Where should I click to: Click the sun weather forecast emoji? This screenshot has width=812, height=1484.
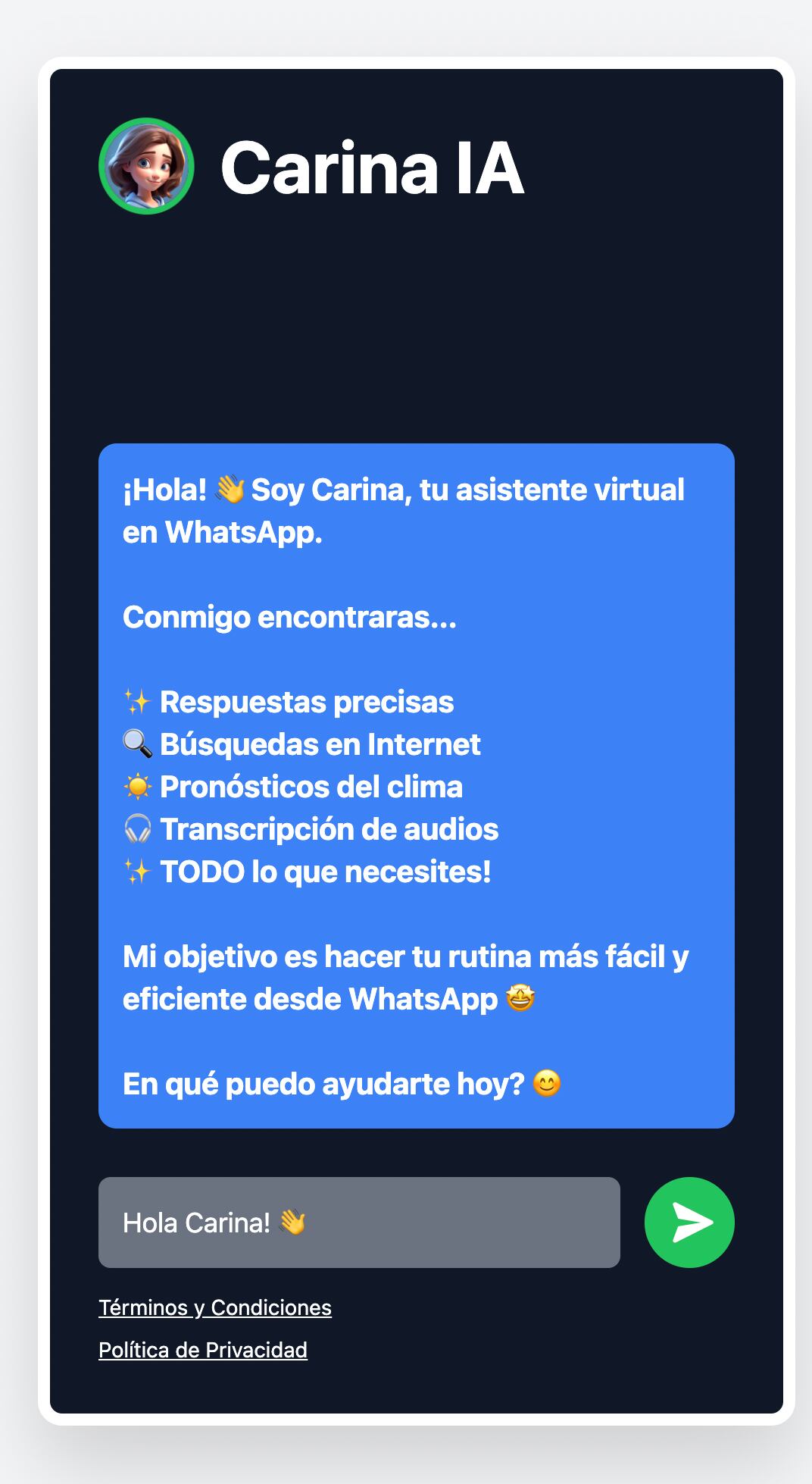pyautogui.click(x=137, y=787)
